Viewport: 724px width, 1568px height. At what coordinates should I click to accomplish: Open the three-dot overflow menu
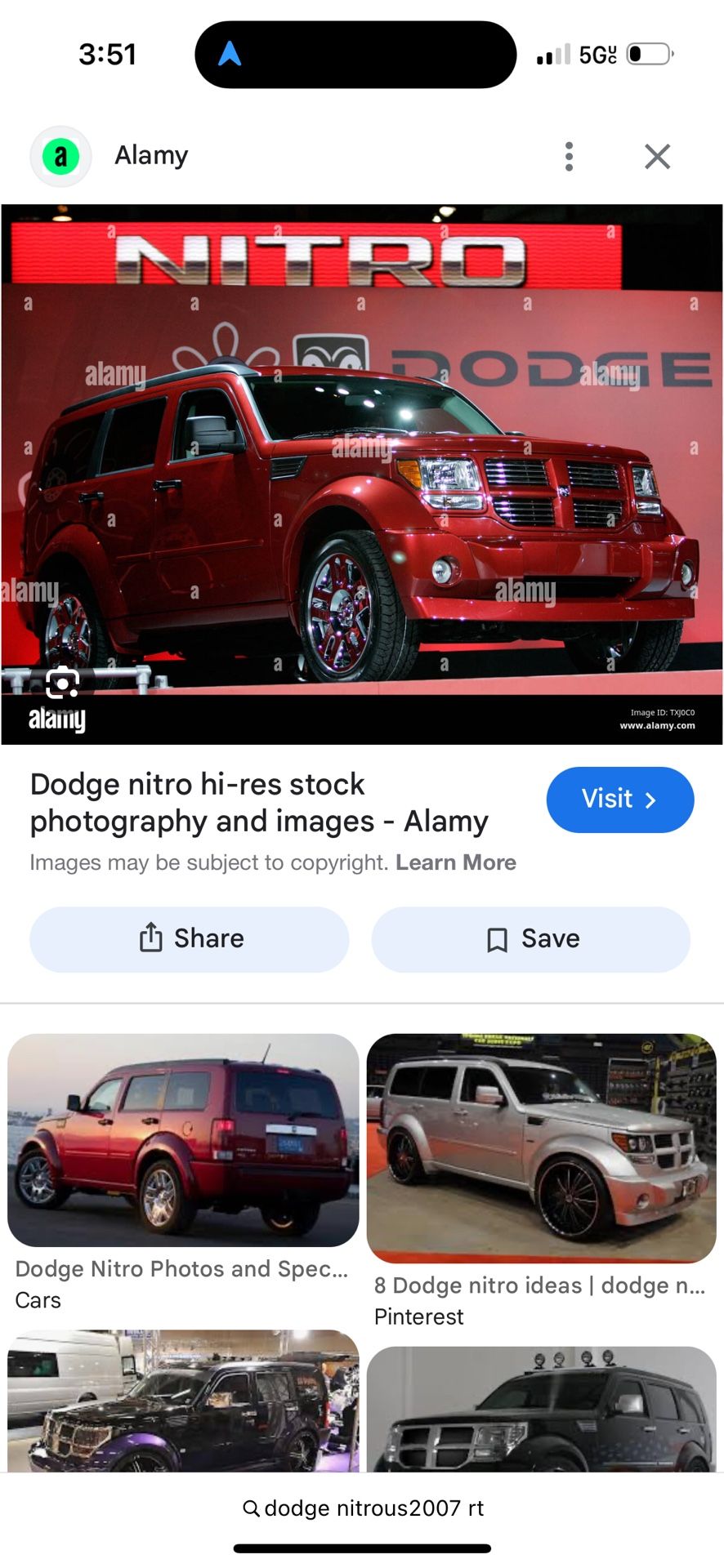pyautogui.click(x=569, y=156)
